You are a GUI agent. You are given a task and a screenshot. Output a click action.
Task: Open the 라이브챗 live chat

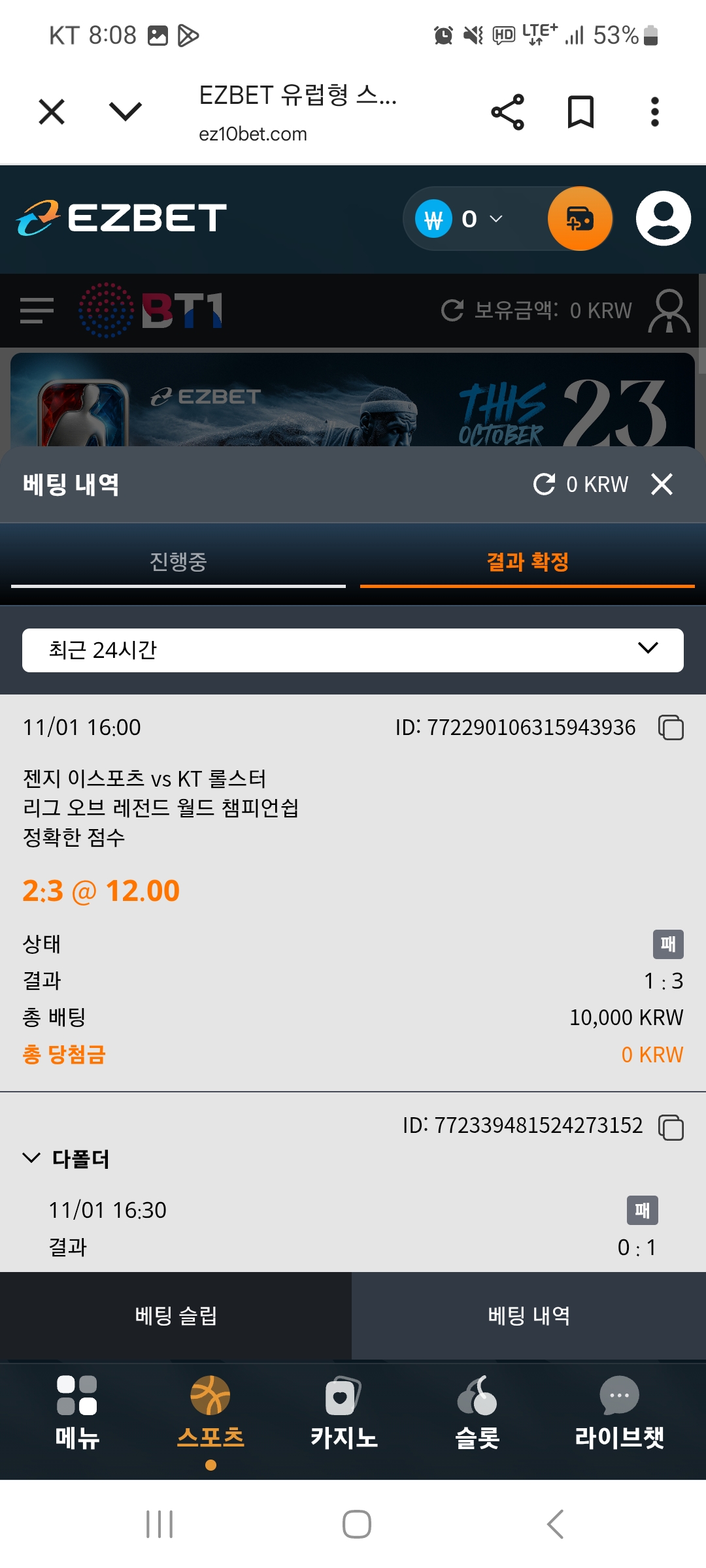click(x=619, y=1411)
